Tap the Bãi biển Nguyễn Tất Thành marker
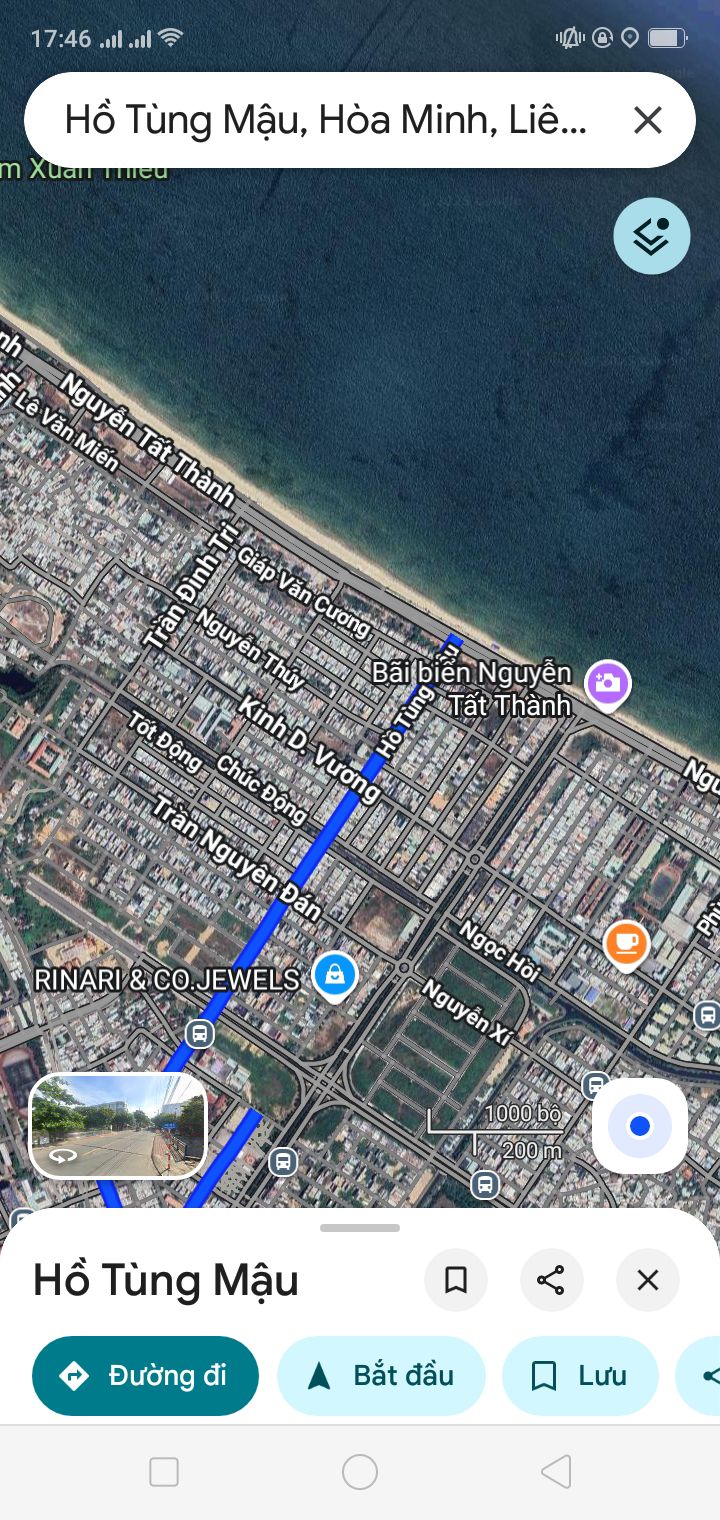The image size is (720, 1520). point(608,684)
